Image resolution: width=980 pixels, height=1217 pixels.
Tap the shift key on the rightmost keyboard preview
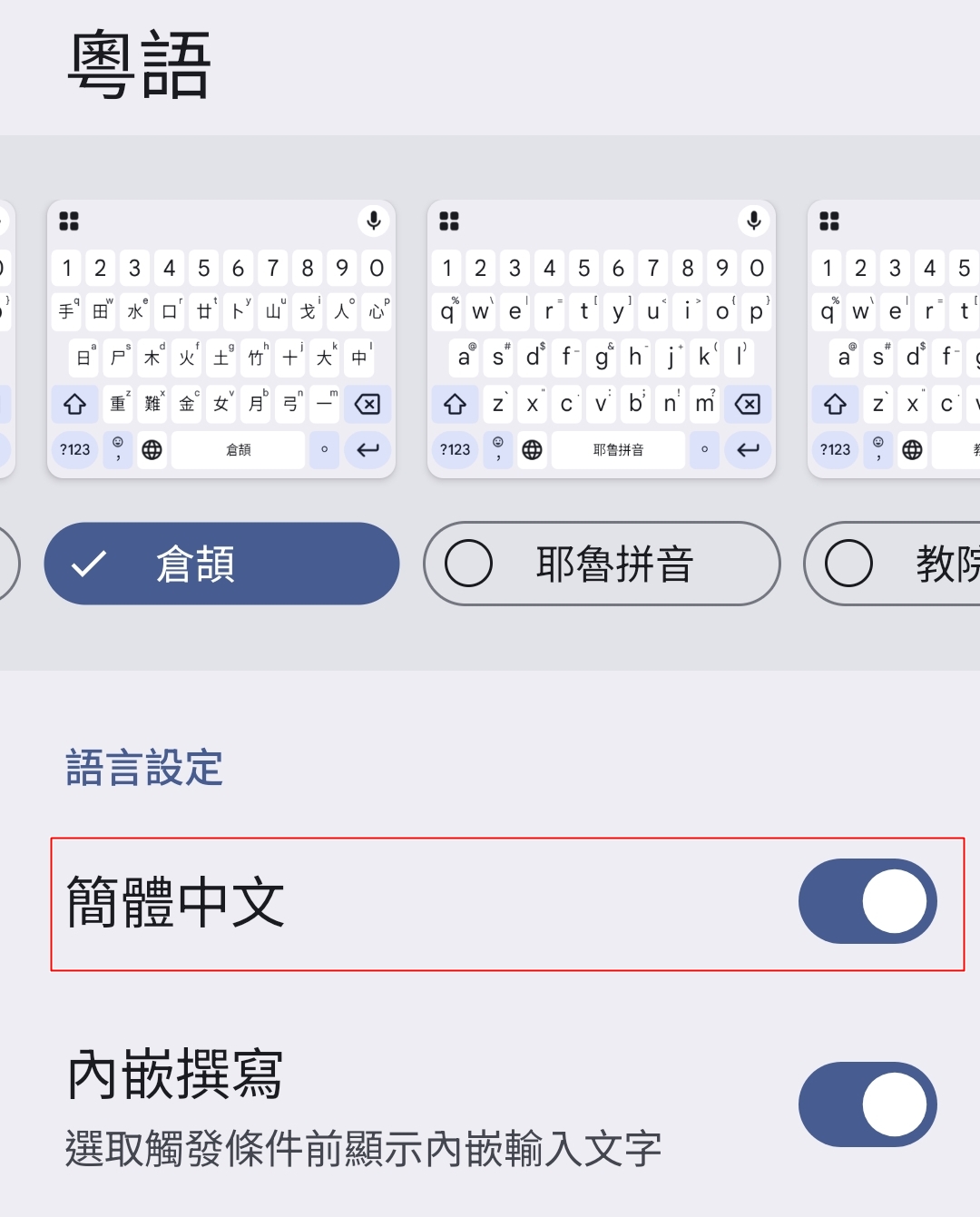[835, 404]
